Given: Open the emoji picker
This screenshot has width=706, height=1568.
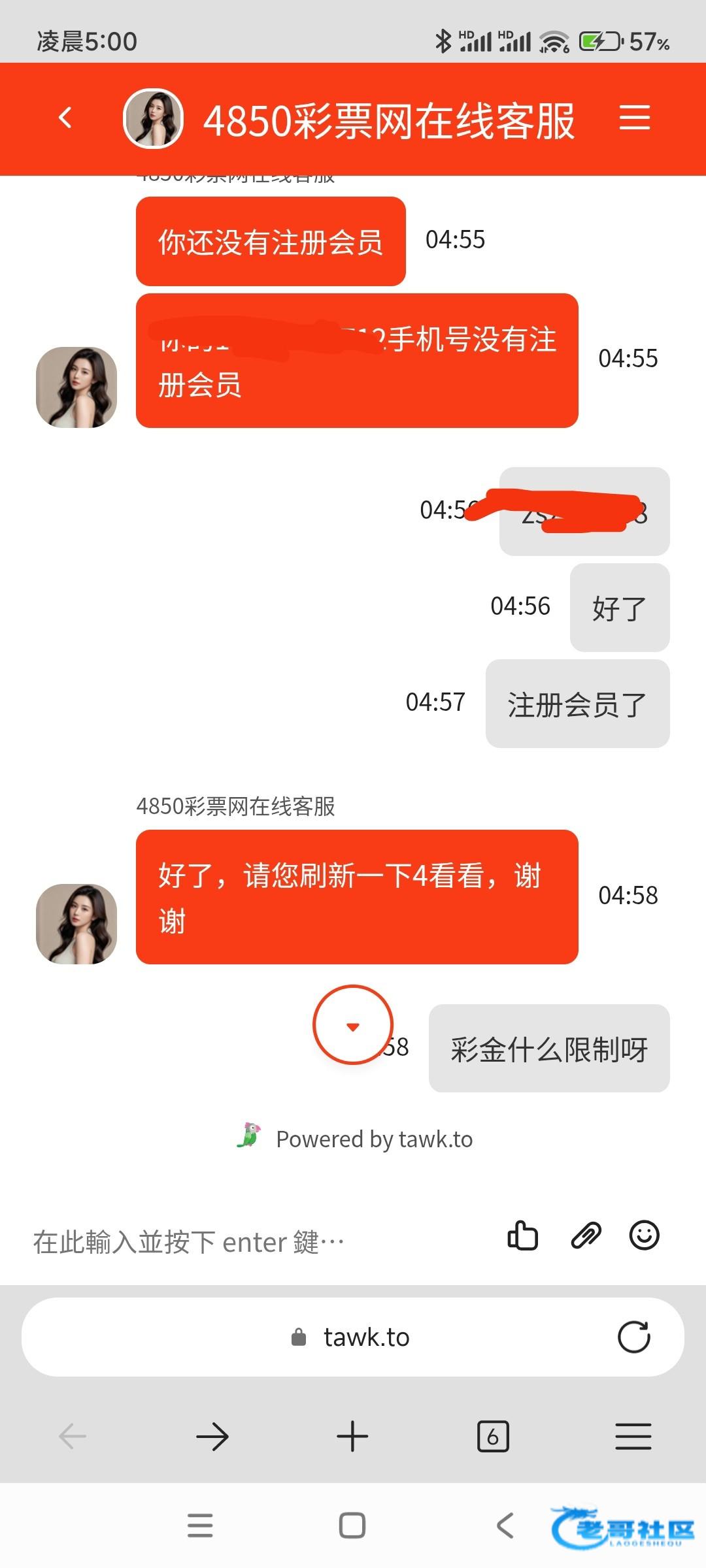Looking at the screenshot, I should pyautogui.click(x=644, y=1235).
